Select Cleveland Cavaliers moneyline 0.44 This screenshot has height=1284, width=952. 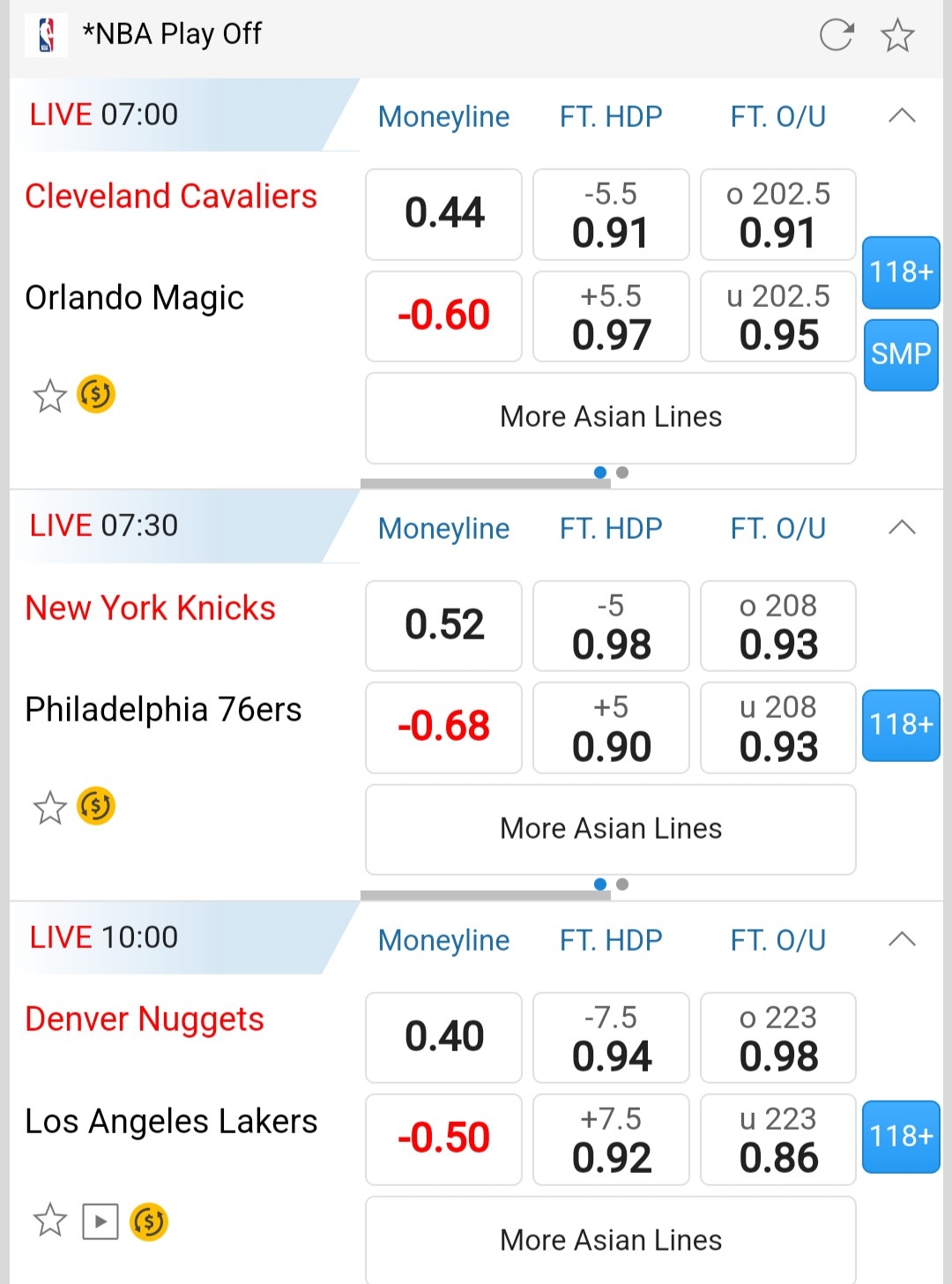click(443, 214)
